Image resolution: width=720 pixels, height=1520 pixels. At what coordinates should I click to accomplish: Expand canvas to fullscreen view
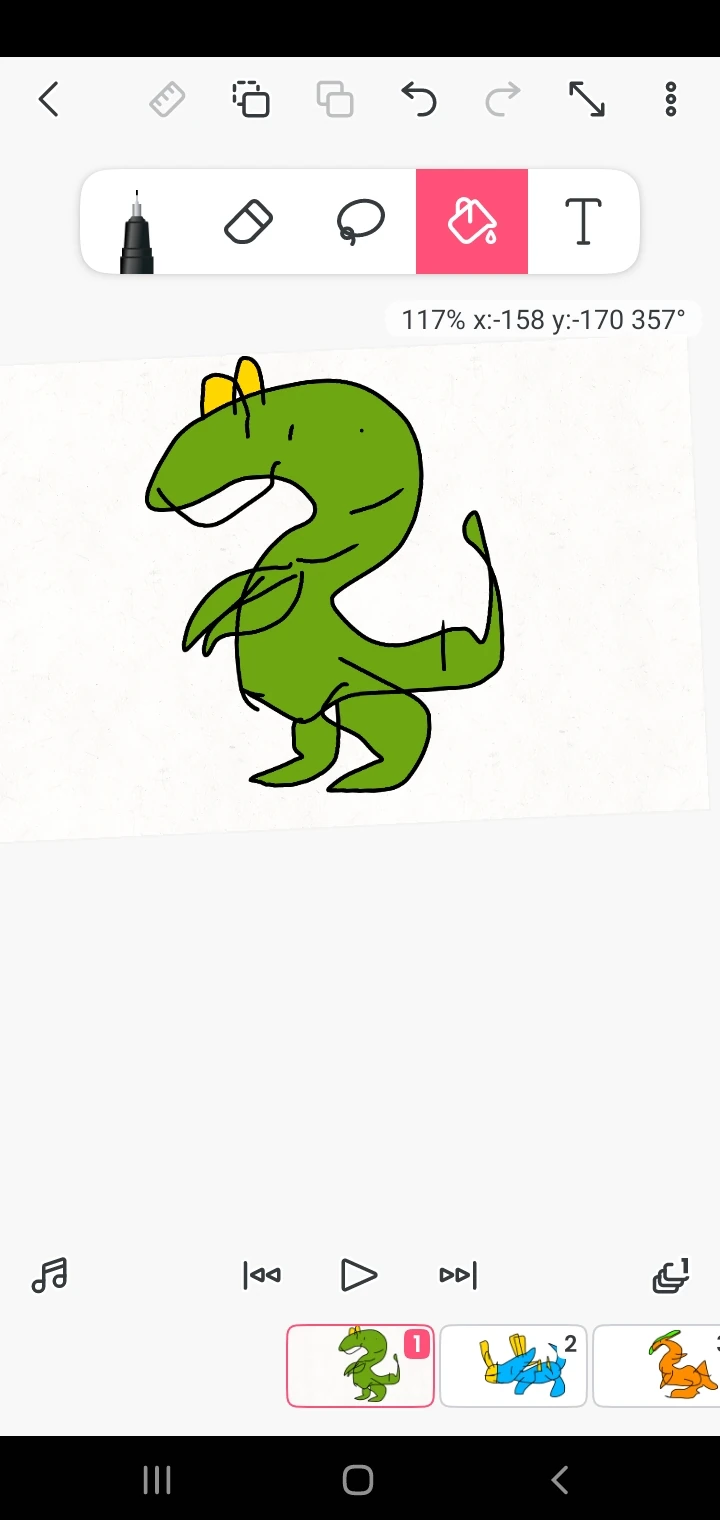(x=587, y=99)
